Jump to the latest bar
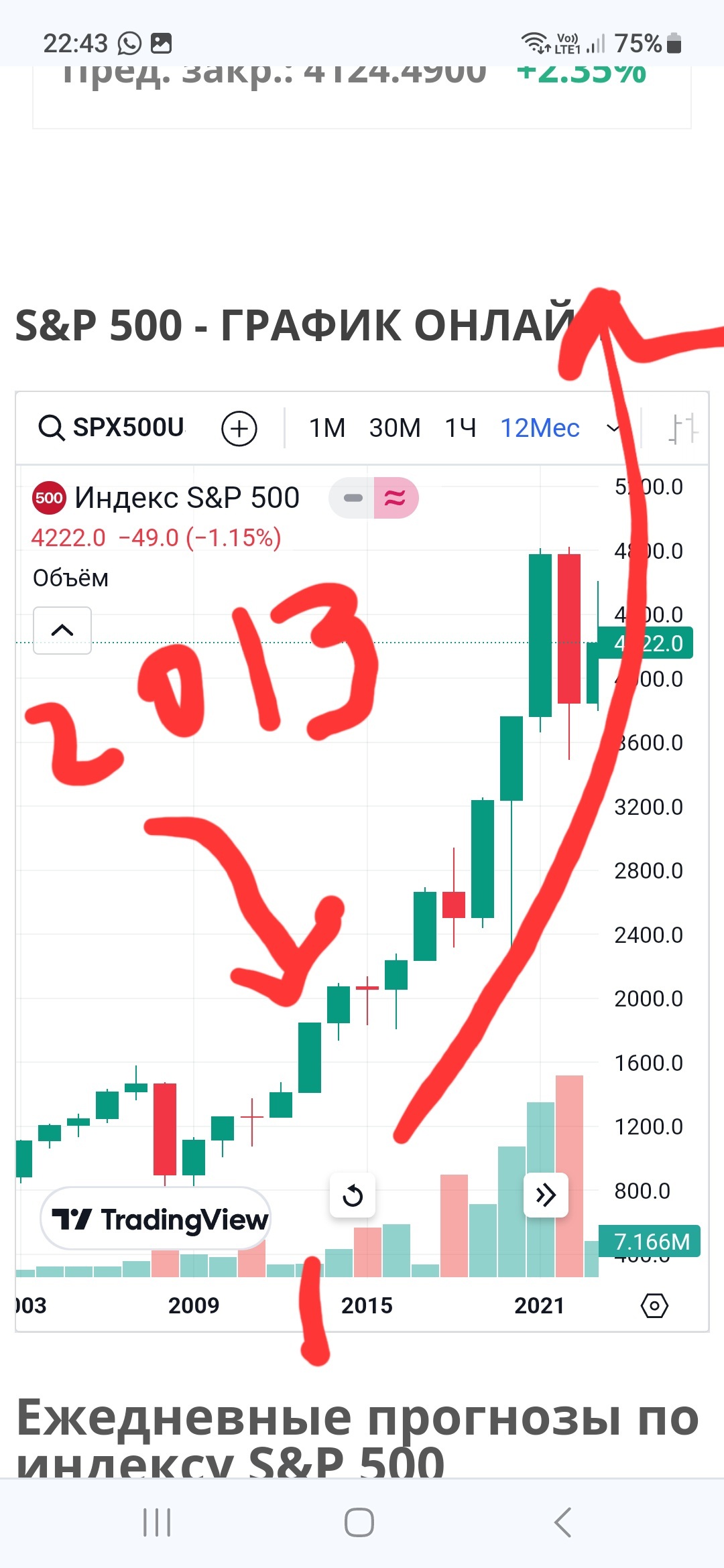 pos(546,1195)
